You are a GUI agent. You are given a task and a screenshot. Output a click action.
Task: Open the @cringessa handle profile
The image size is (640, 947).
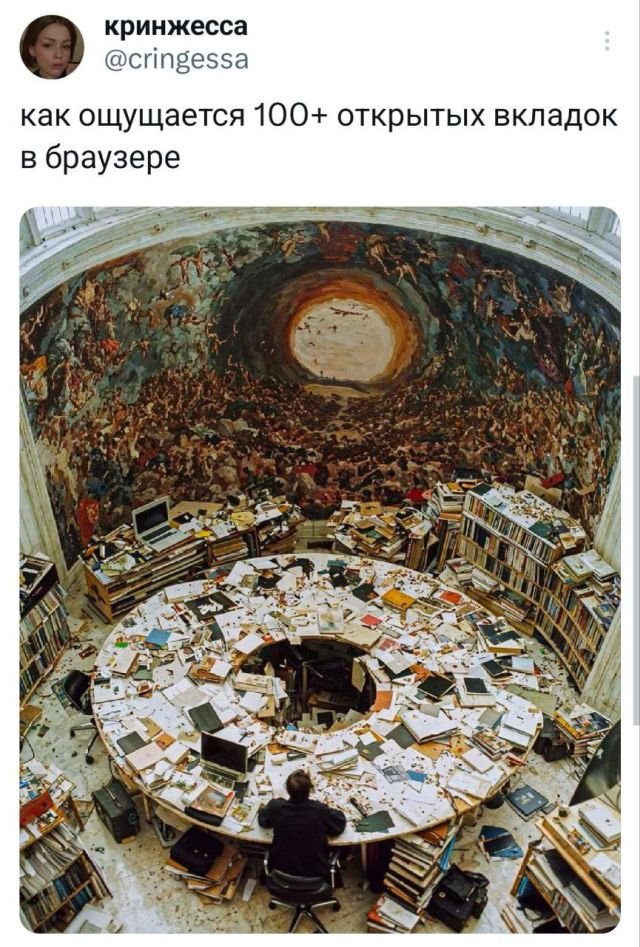tap(177, 62)
